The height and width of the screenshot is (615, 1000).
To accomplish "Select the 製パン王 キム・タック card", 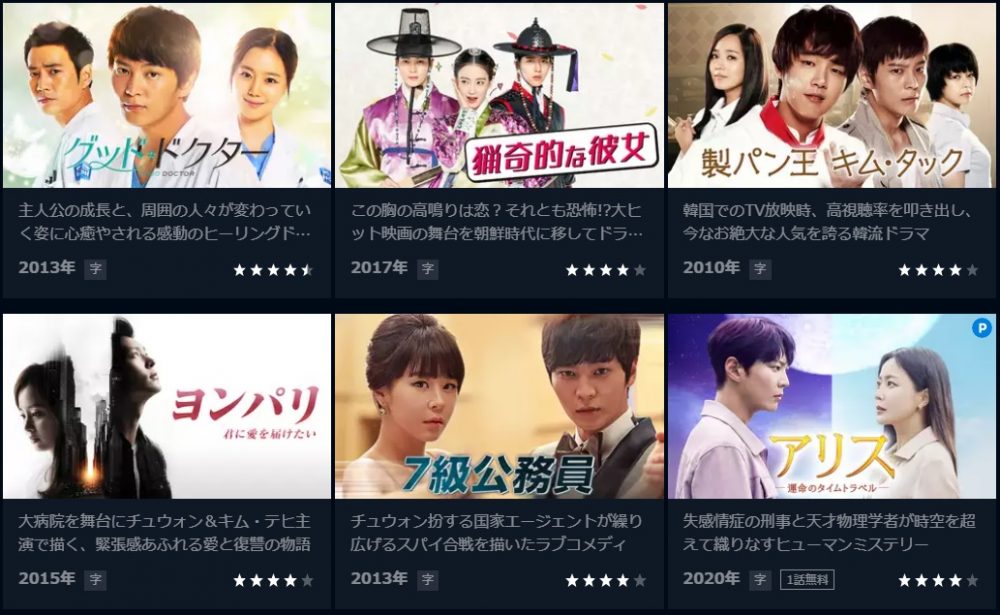I will click(831, 96).
